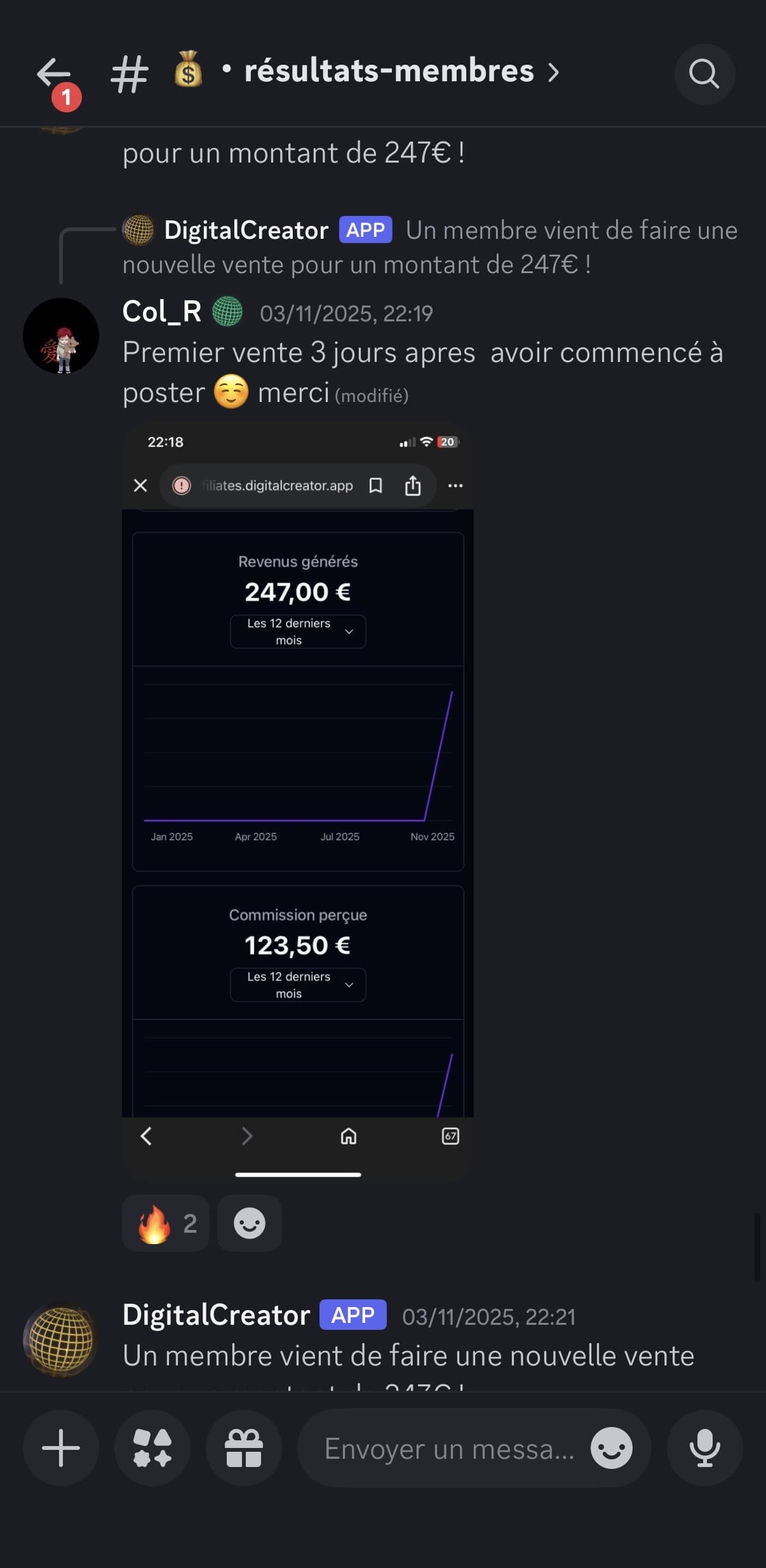Open the gift button
766x1568 pixels.
click(244, 1448)
